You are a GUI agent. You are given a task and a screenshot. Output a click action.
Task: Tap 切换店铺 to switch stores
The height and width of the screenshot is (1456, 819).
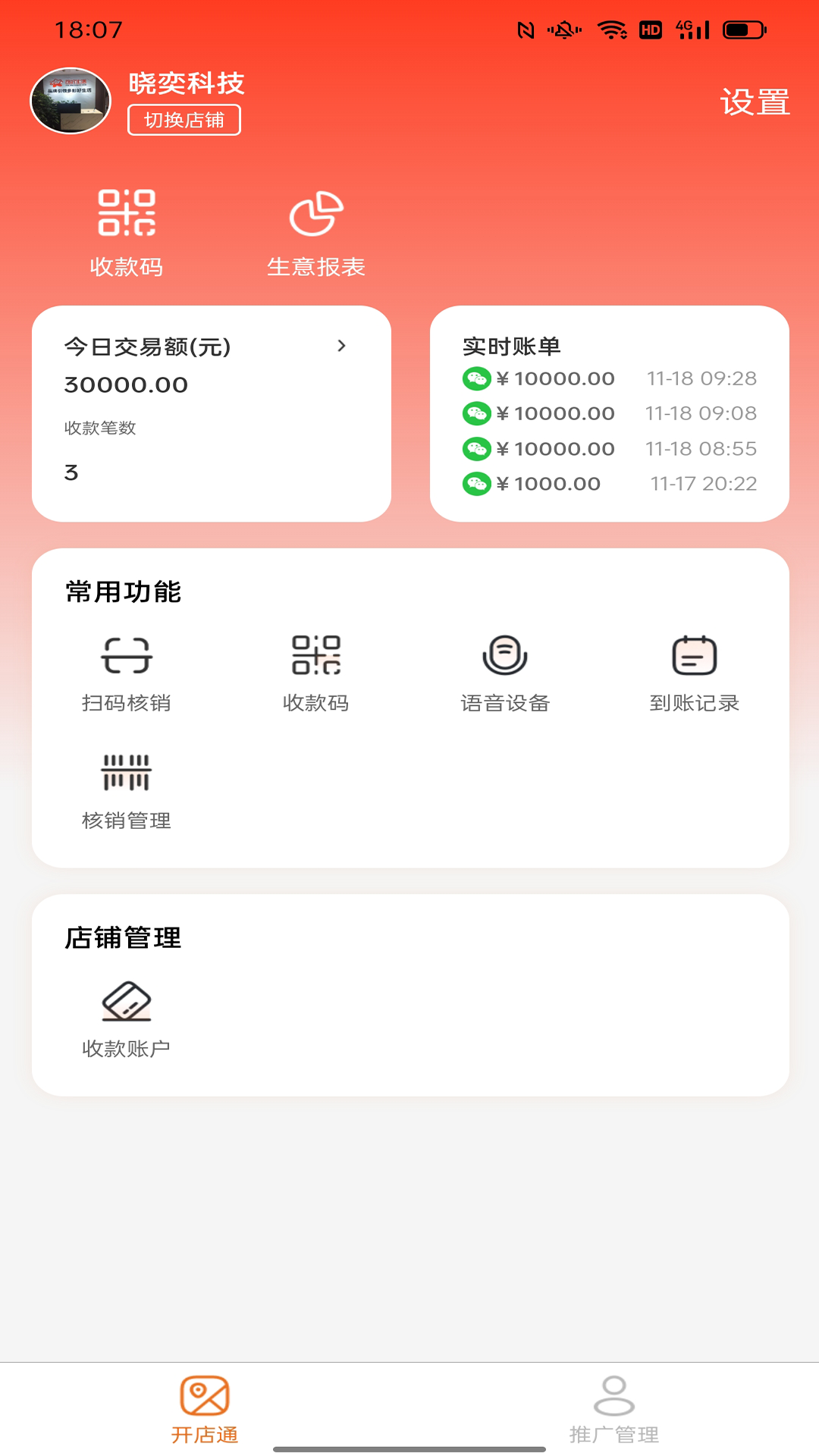pyautogui.click(x=184, y=120)
